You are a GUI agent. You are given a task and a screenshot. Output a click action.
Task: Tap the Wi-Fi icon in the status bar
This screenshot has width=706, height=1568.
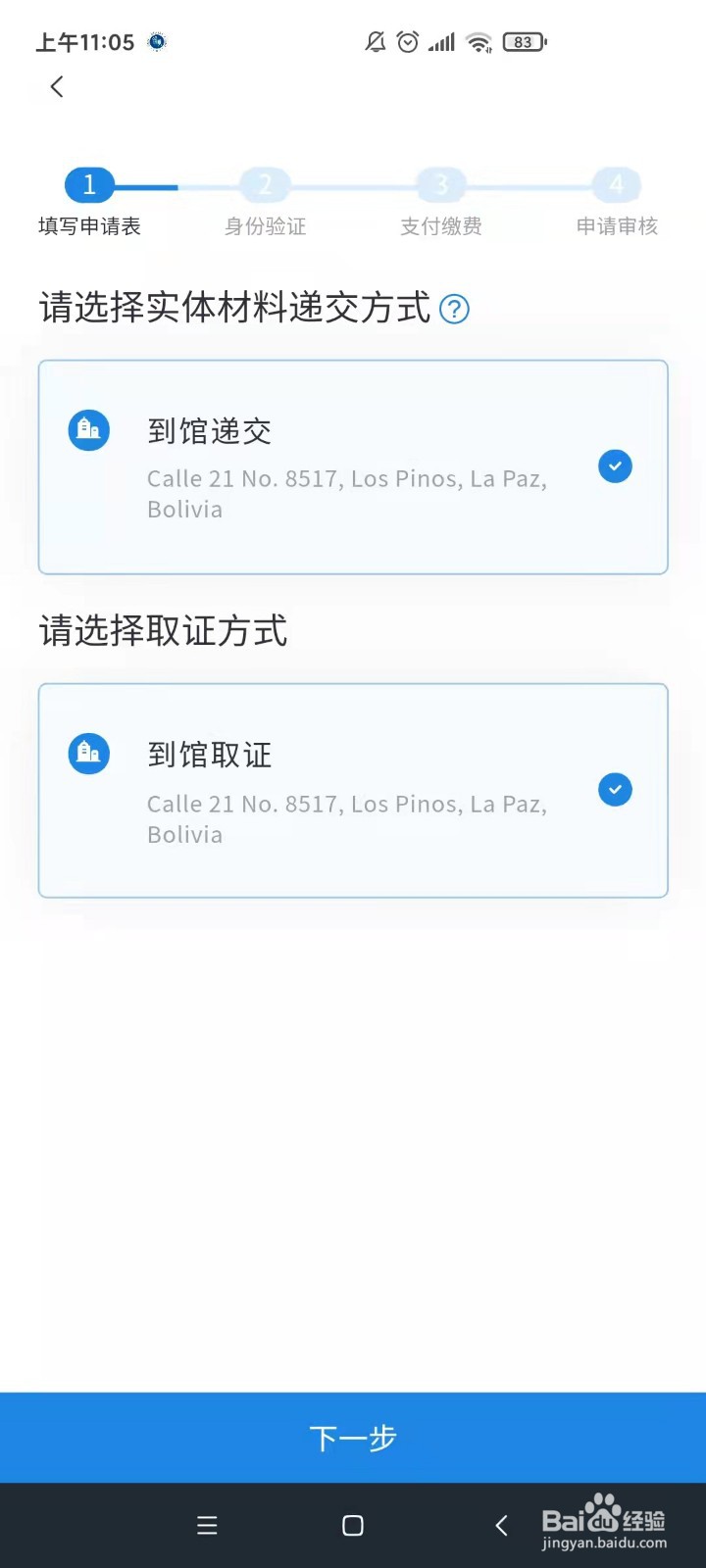click(478, 41)
